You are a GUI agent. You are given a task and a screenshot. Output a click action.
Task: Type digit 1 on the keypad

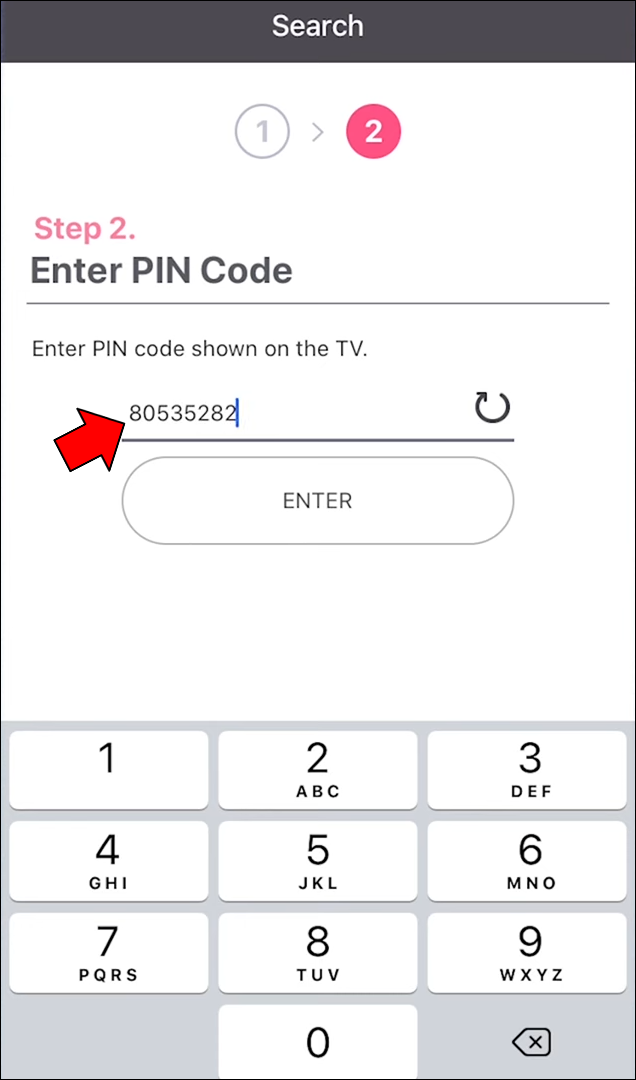pos(108,769)
